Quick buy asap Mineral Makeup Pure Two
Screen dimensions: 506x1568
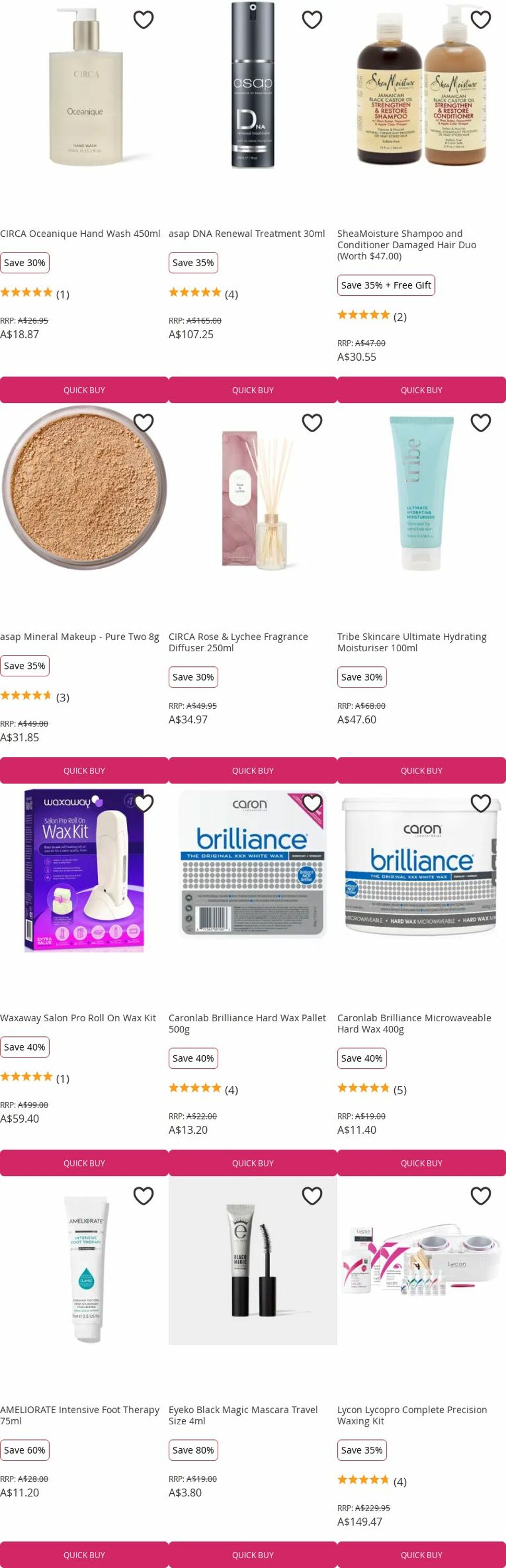pos(84,770)
